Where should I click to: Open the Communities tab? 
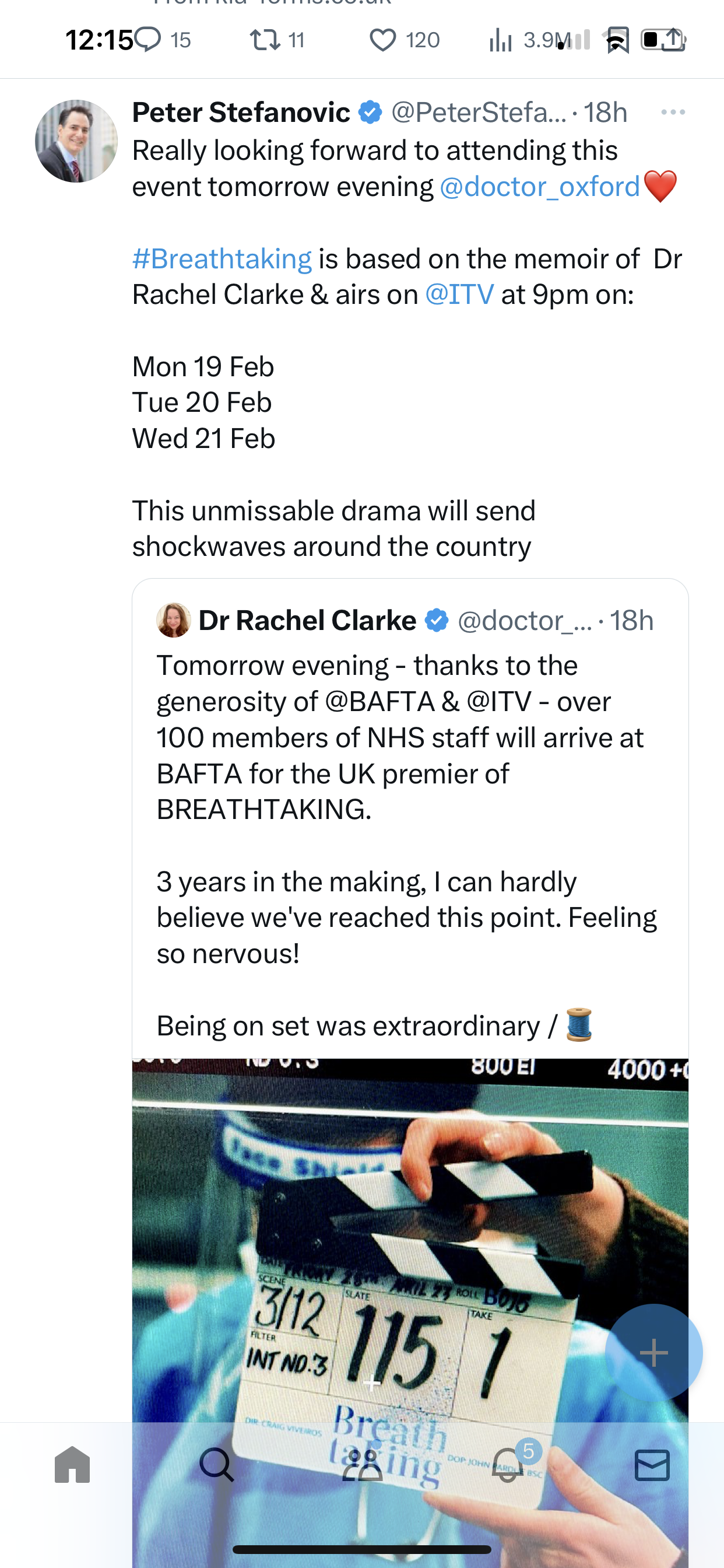pyautogui.click(x=362, y=1465)
